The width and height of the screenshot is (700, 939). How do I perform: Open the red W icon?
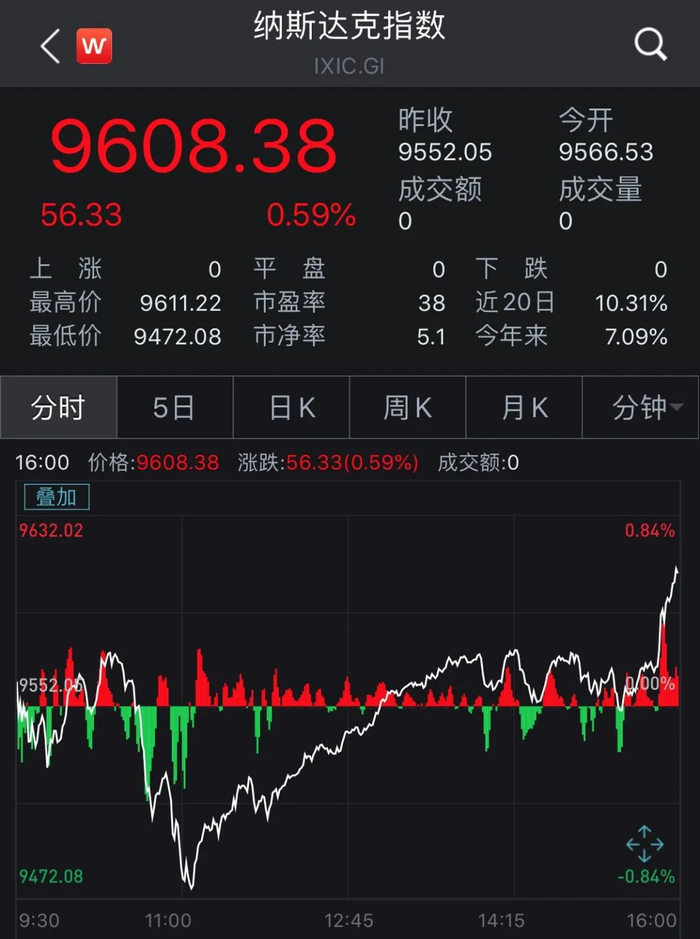[x=95, y=45]
